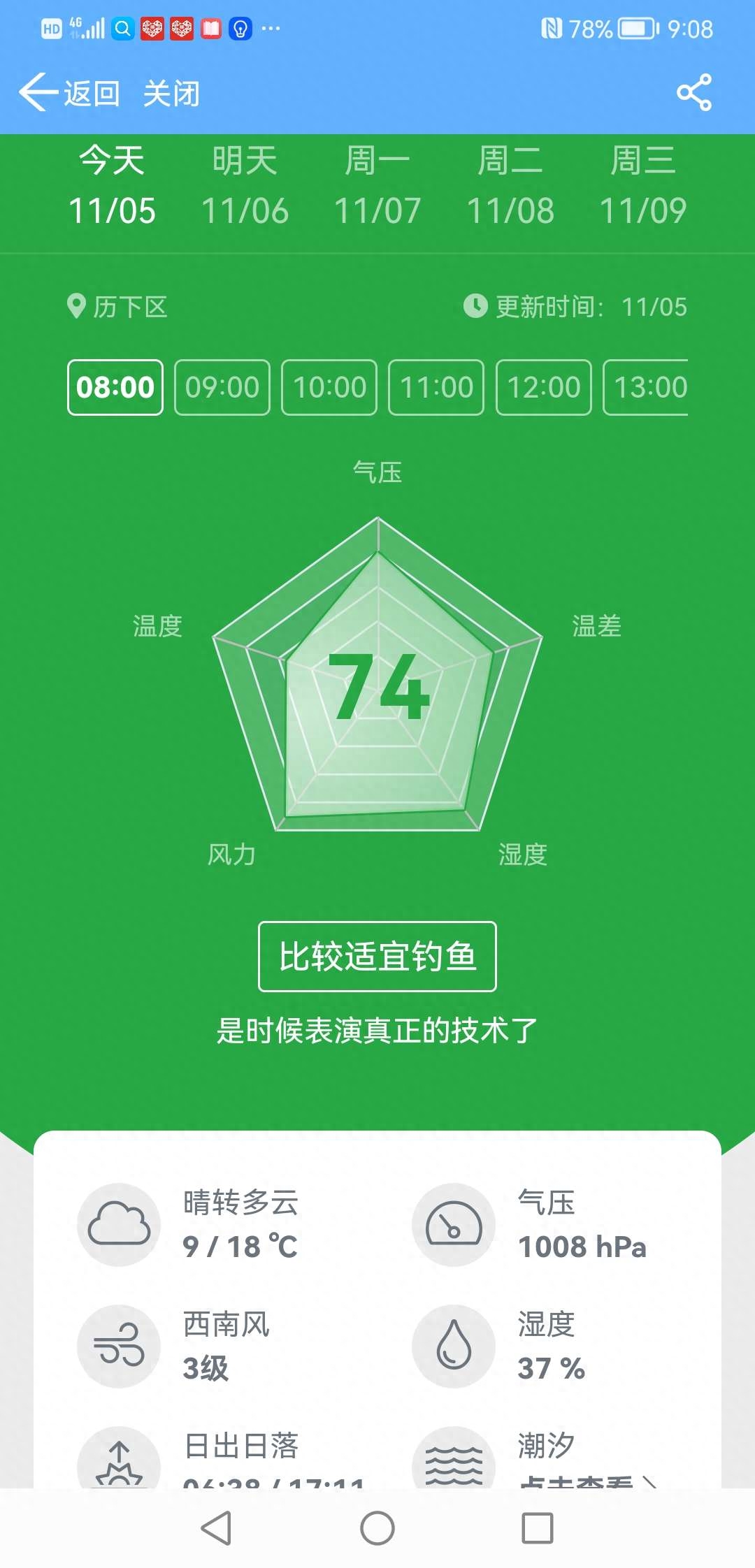
Task: Select the 10:00 time chip
Action: 329,387
